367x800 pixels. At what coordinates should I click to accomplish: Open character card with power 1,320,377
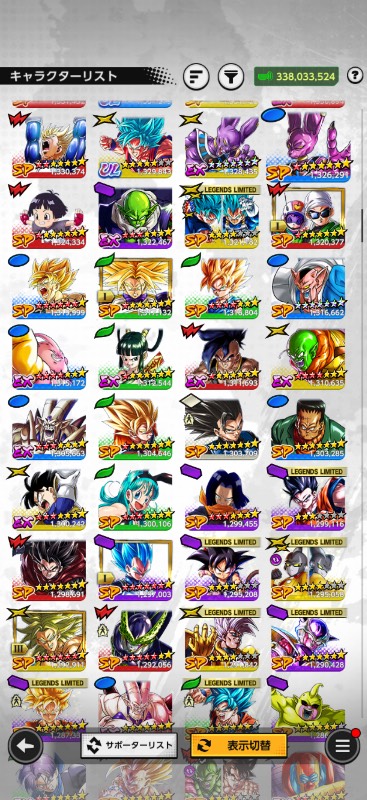[x=308, y=216]
